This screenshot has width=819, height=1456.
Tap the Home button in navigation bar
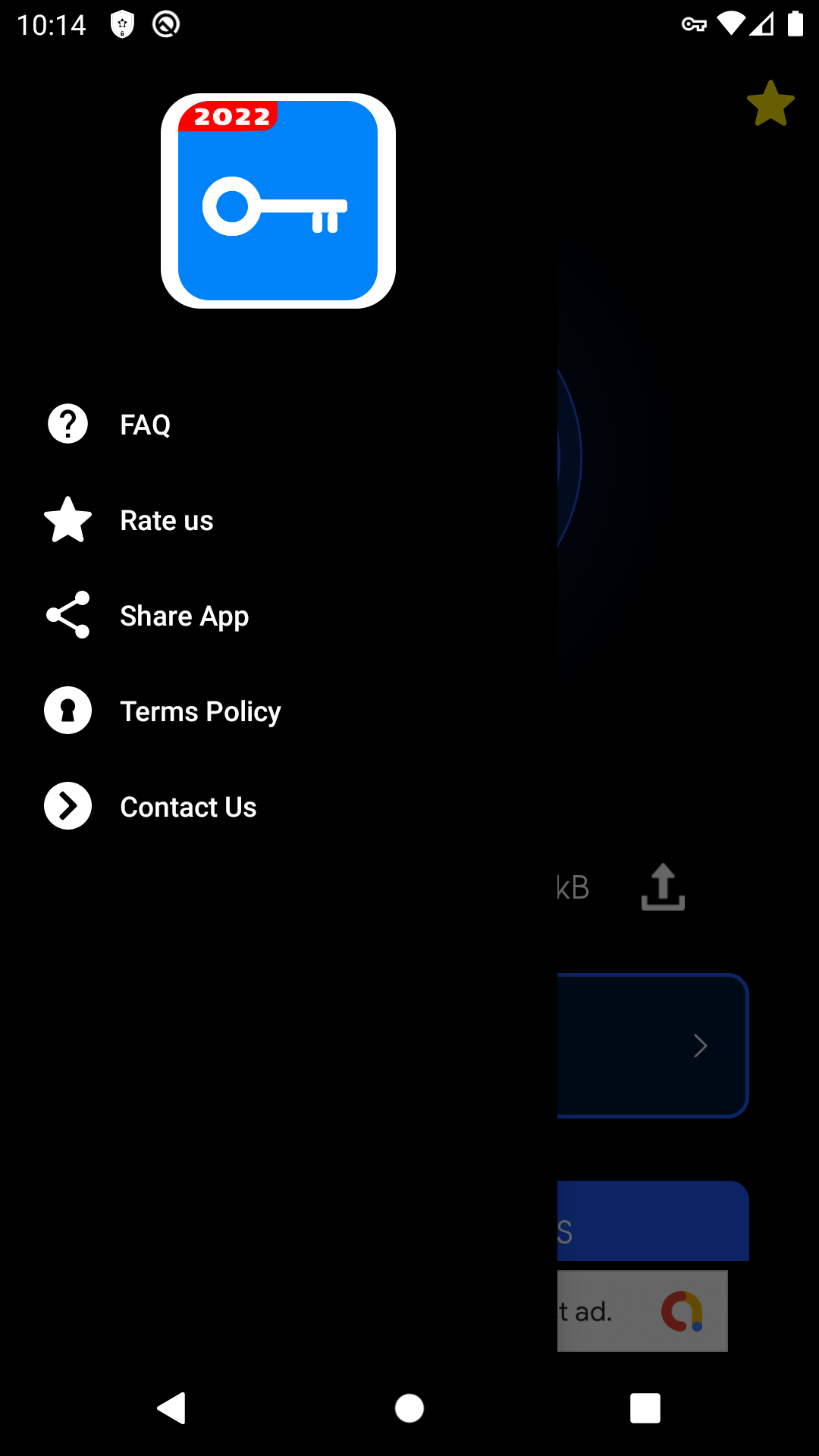(409, 1408)
